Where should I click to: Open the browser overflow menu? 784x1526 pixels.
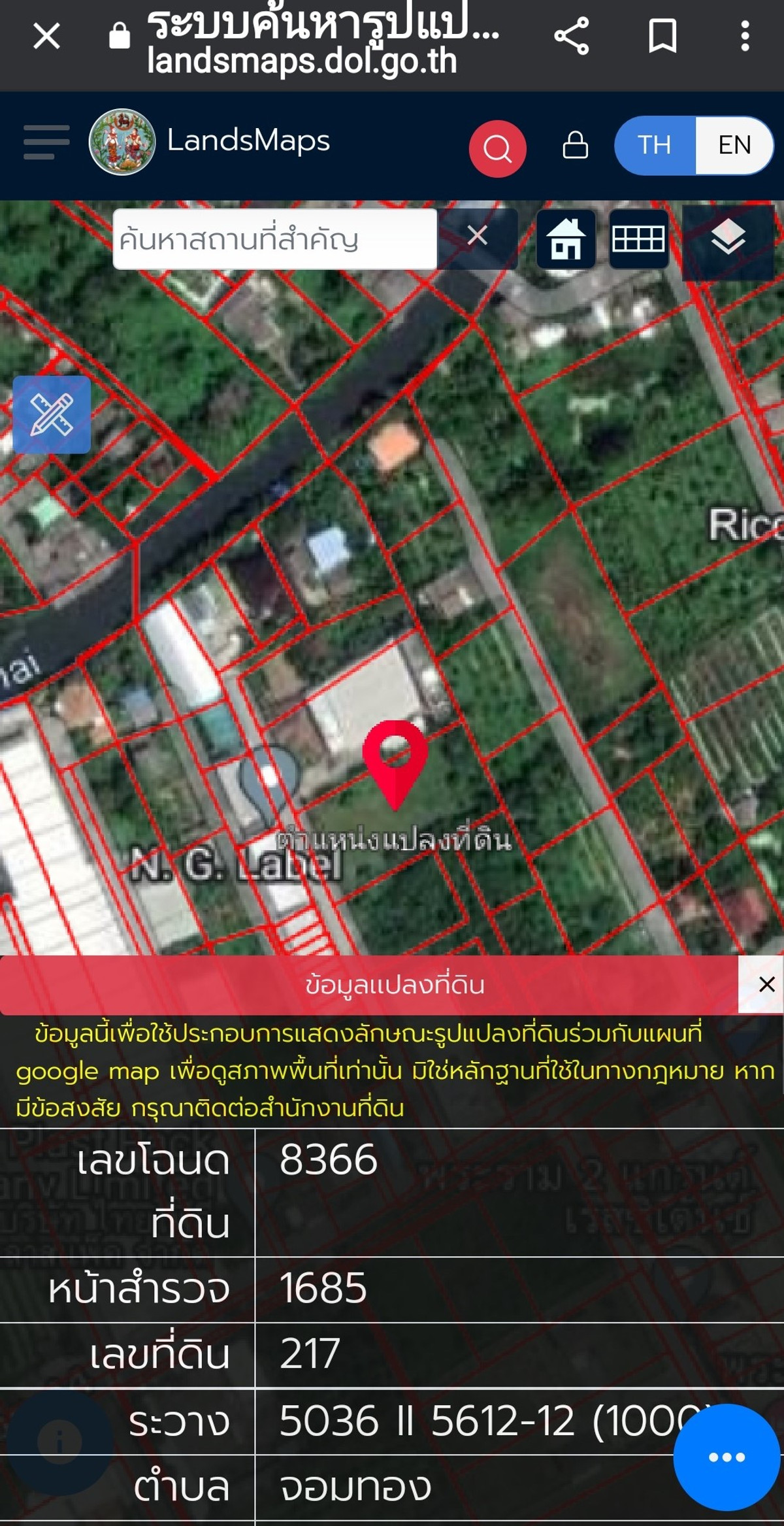745,36
